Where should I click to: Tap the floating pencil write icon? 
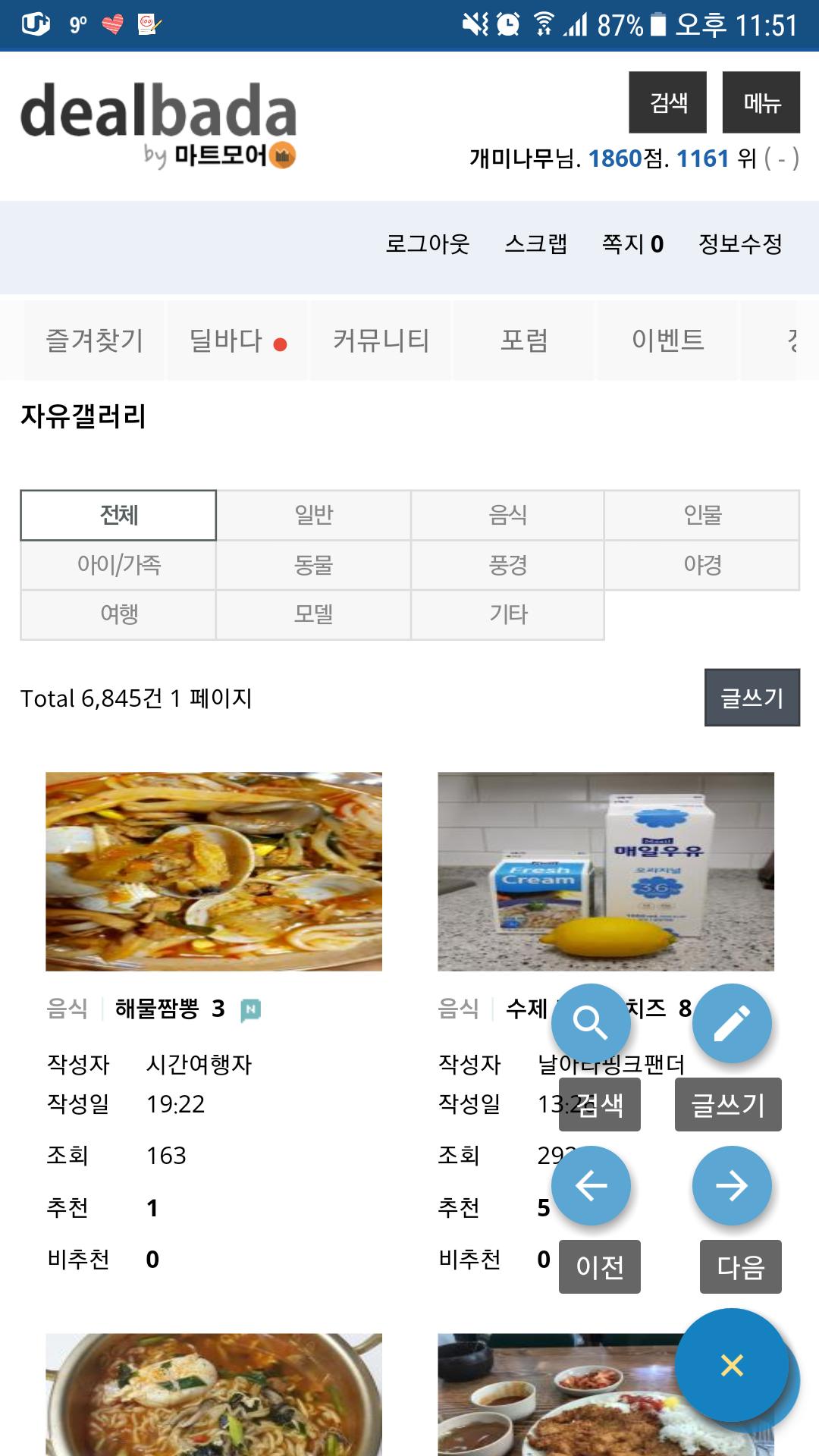click(732, 1024)
